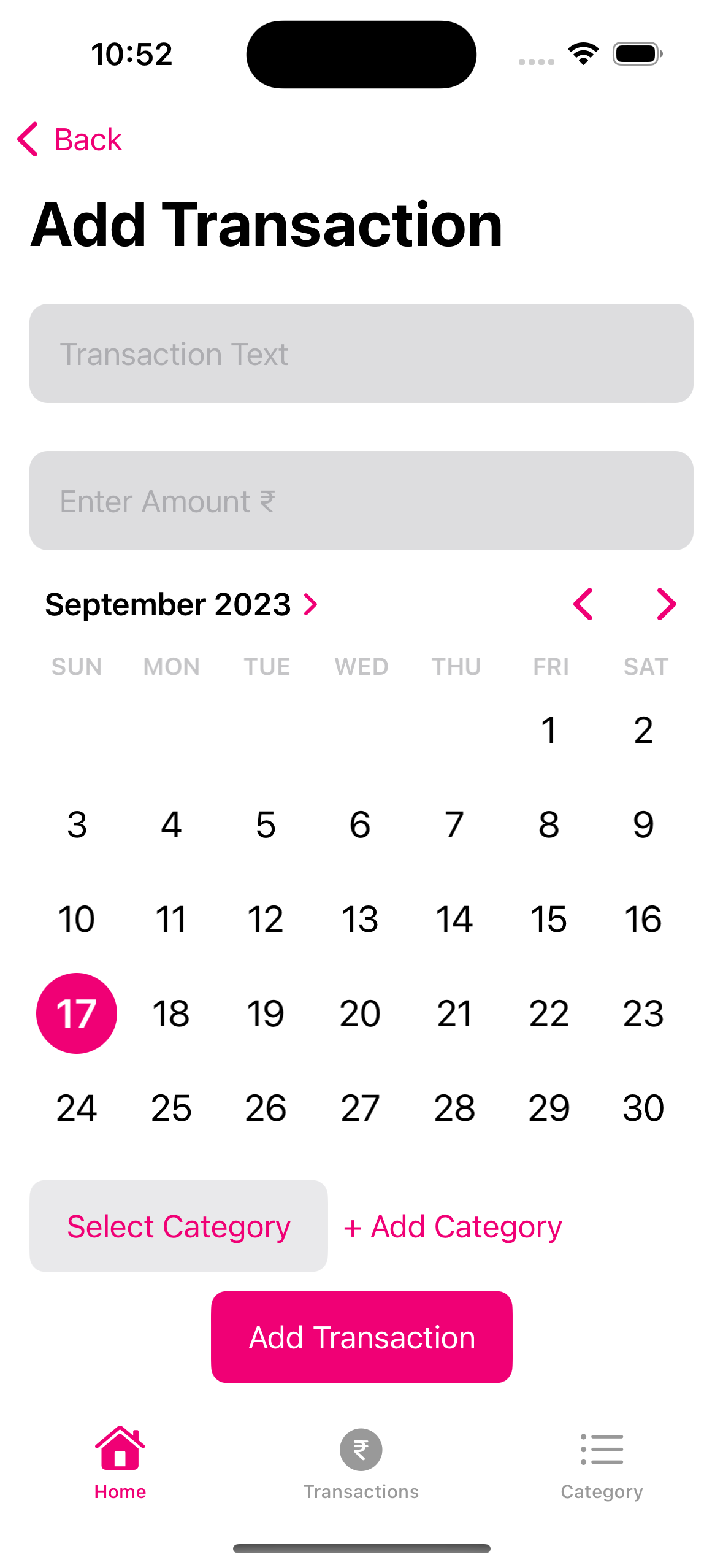Select September 1 on the calendar
This screenshot has height=1568, width=723.
(549, 730)
